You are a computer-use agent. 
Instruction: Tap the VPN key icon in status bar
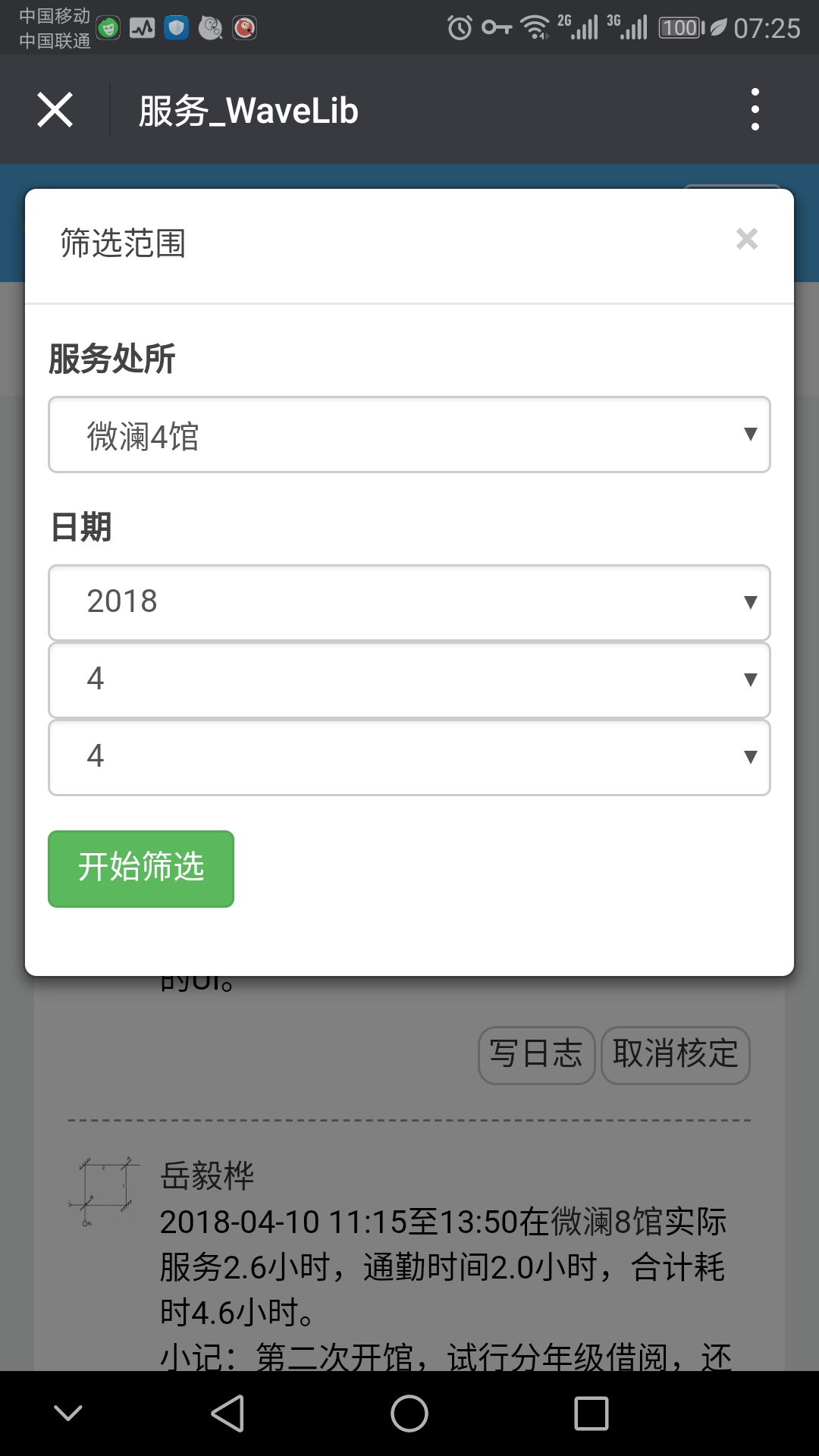tap(497, 27)
